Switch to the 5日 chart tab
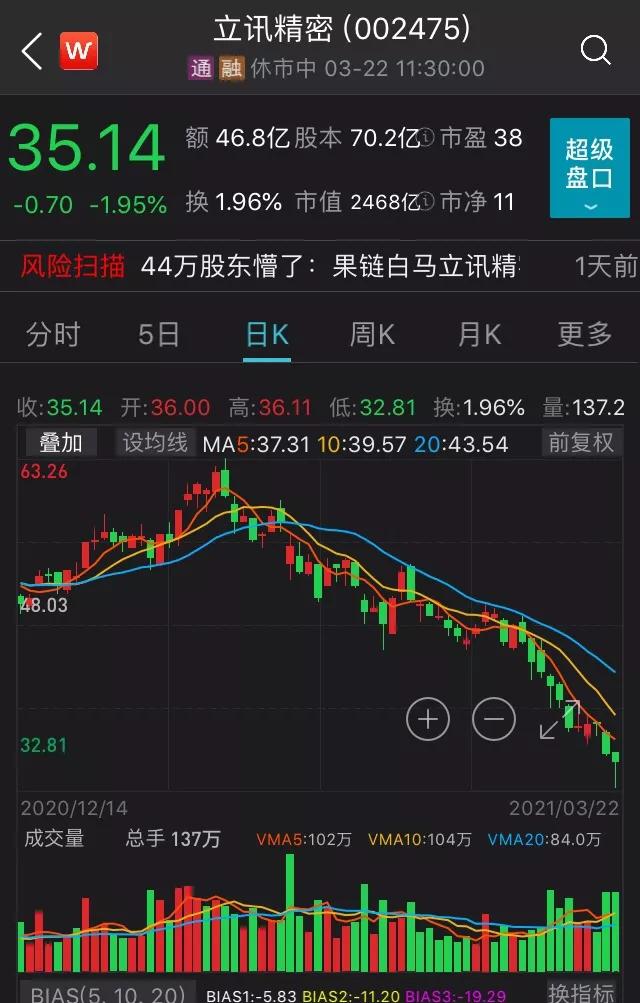Screen dimensions: 640x1003 click(x=159, y=334)
